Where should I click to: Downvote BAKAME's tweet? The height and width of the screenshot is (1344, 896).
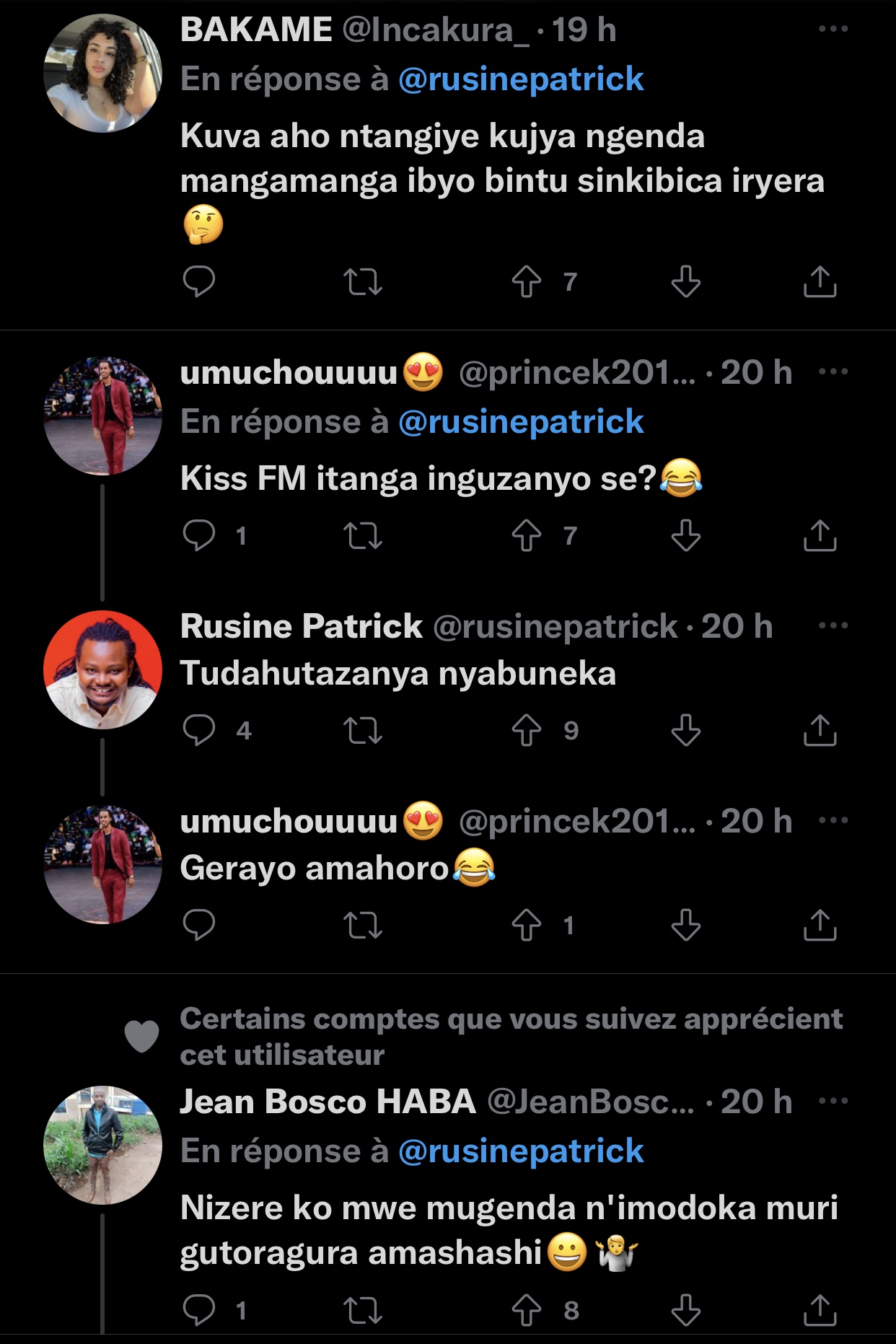click(685, 281)
